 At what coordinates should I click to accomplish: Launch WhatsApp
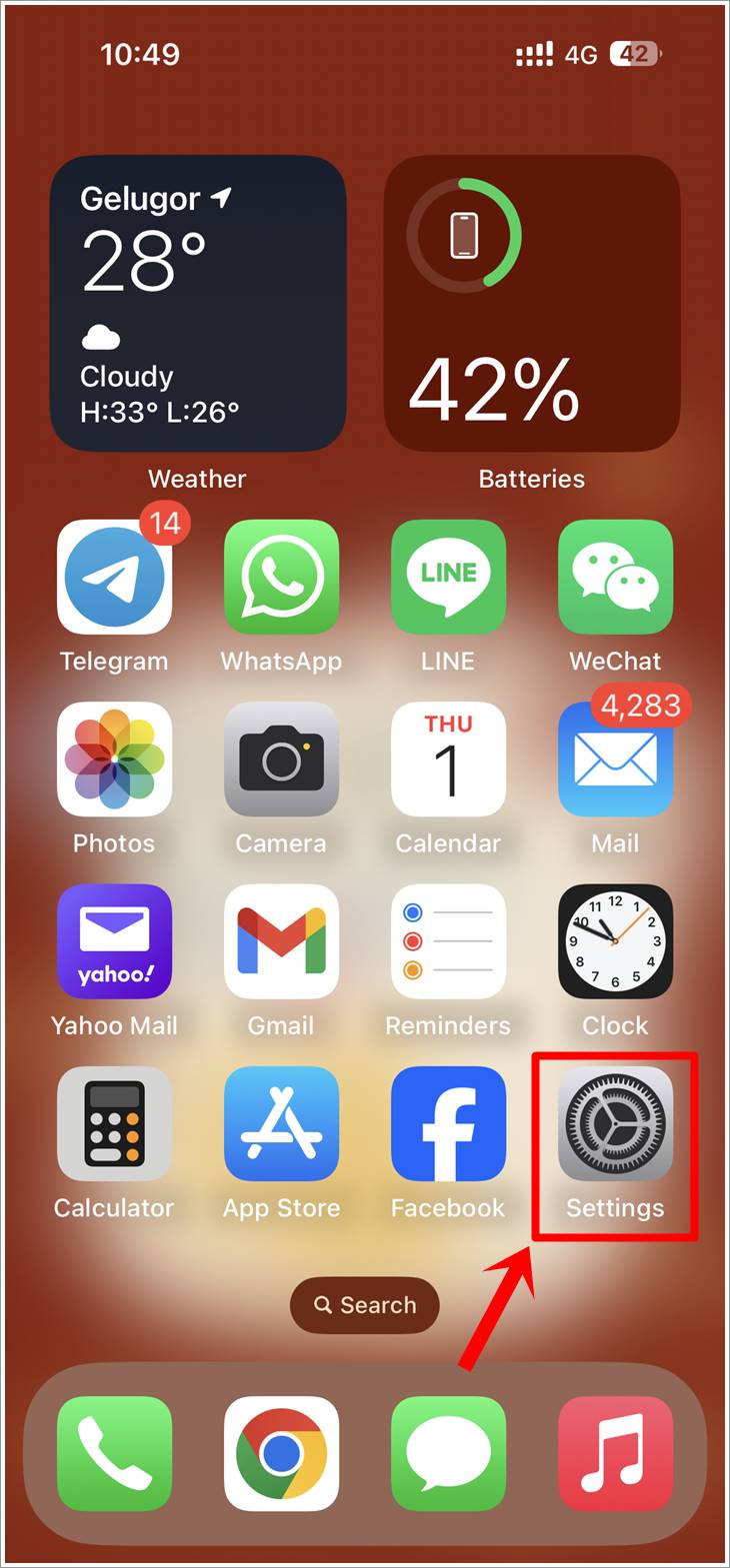click(x=281, y=578)
